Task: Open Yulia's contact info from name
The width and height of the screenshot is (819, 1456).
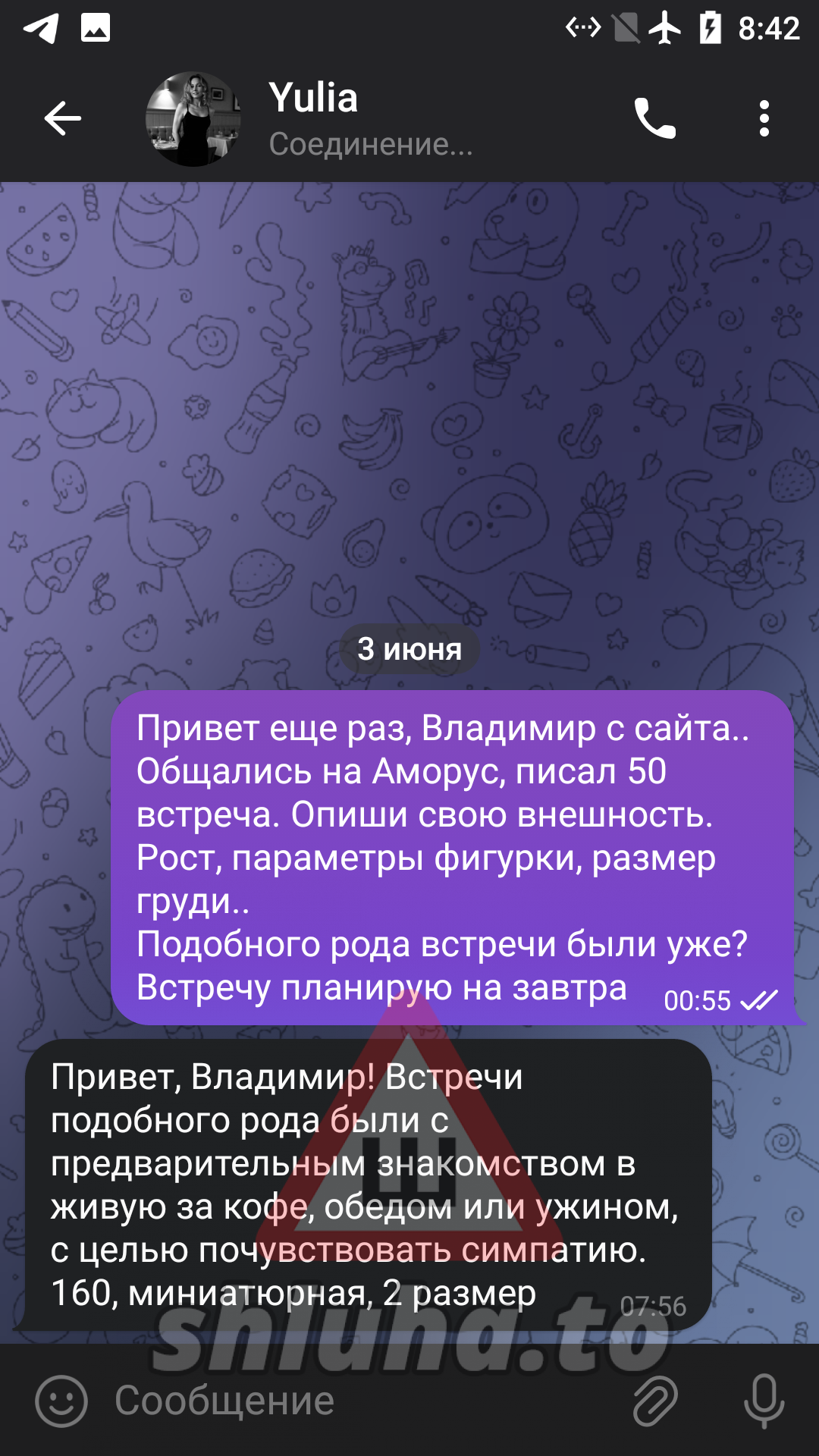Action: [313, 99]
